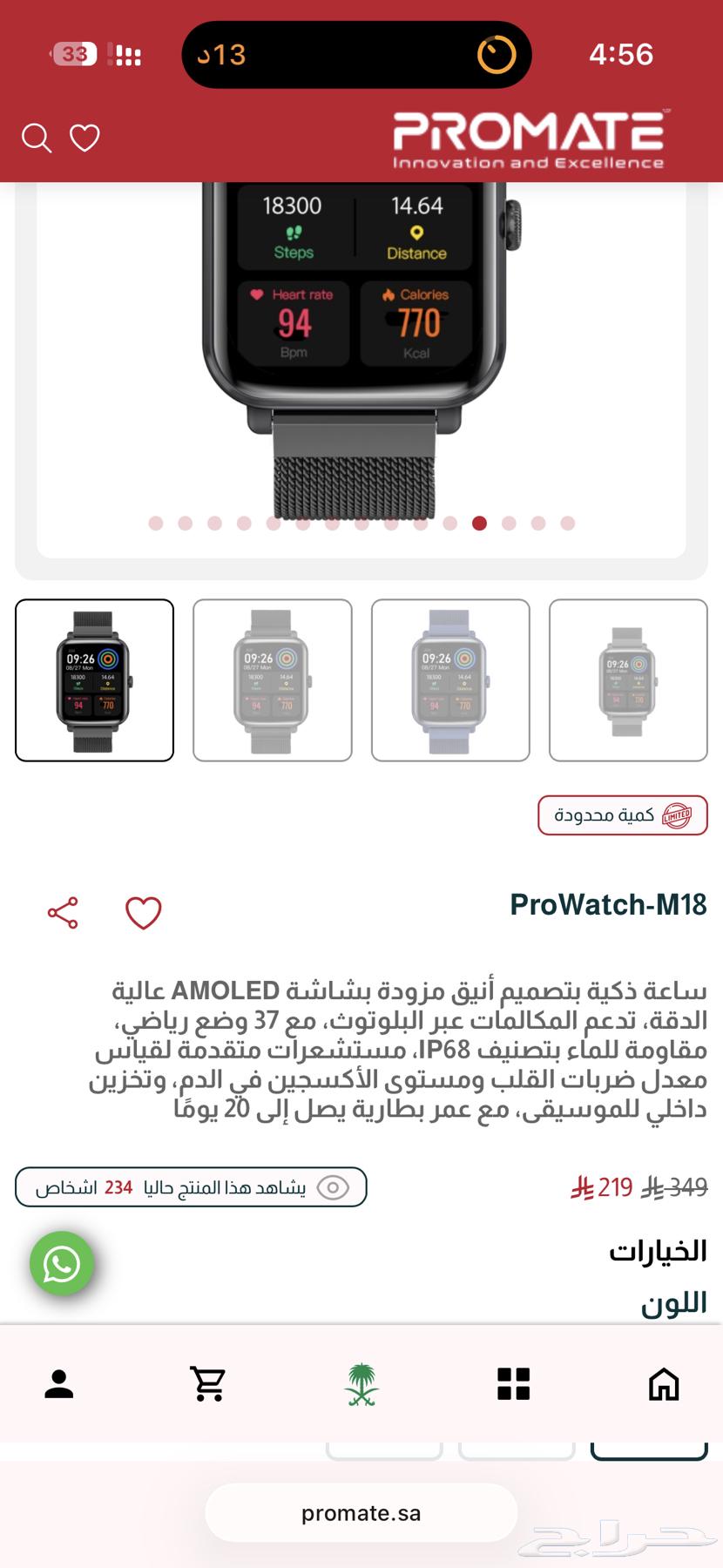Tap the product views eye indicator
Image resolution: width=723 pixels, height=1568 pixels.
point(332,1186)
